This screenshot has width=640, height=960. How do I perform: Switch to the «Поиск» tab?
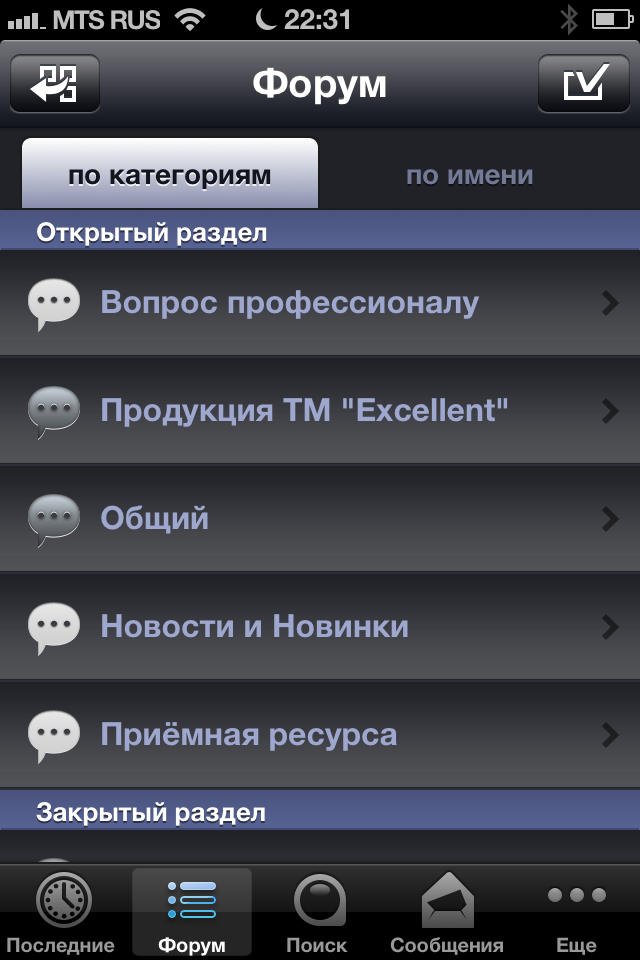click(317, 912)
